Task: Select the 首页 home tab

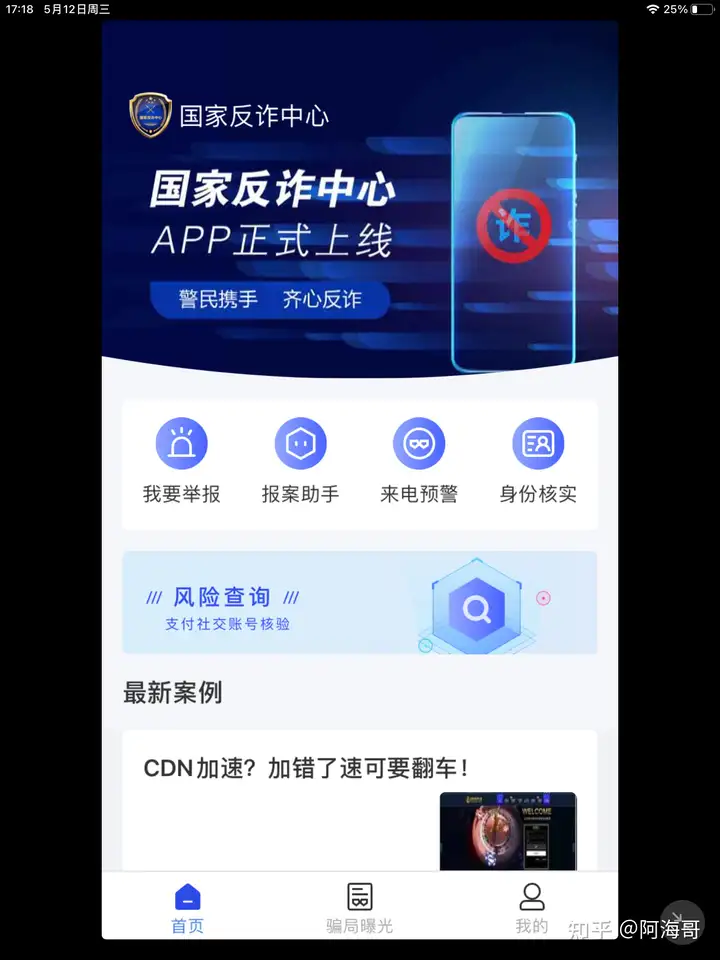Action: click(187, 907)
